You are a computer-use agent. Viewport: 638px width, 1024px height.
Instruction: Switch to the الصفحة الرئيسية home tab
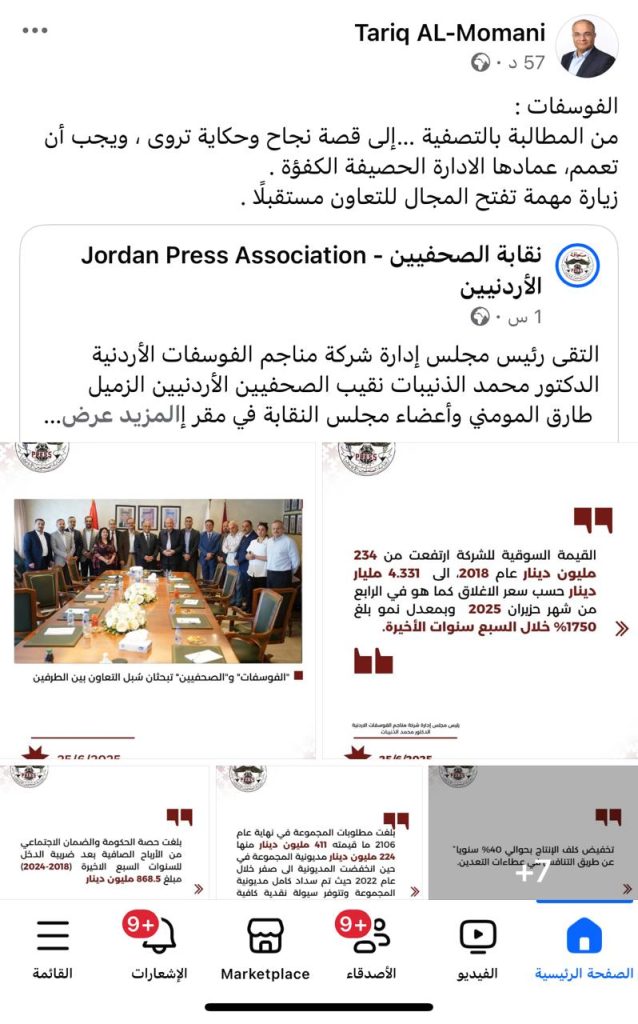click(584, 948)
